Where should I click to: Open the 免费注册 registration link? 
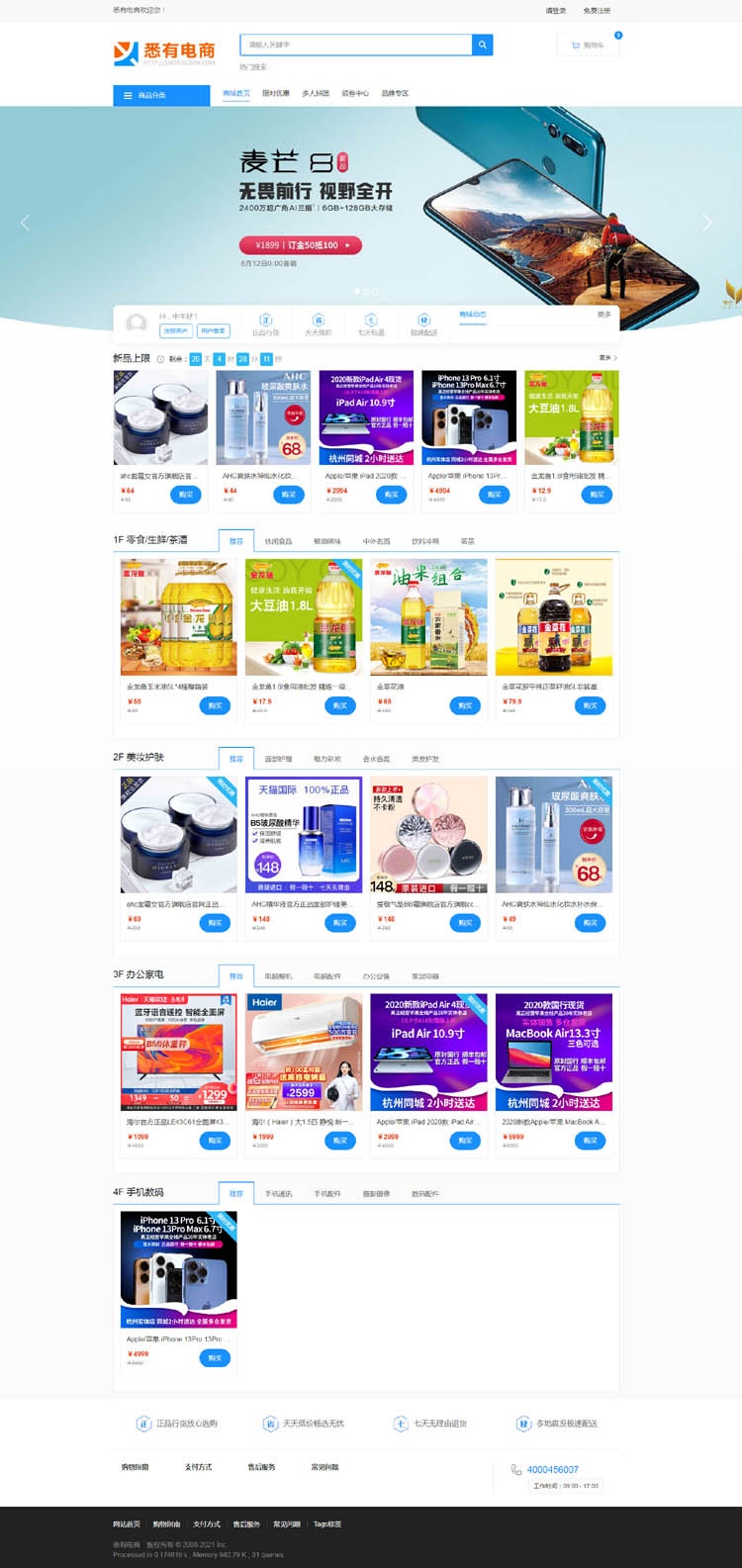tap(598, 10)
